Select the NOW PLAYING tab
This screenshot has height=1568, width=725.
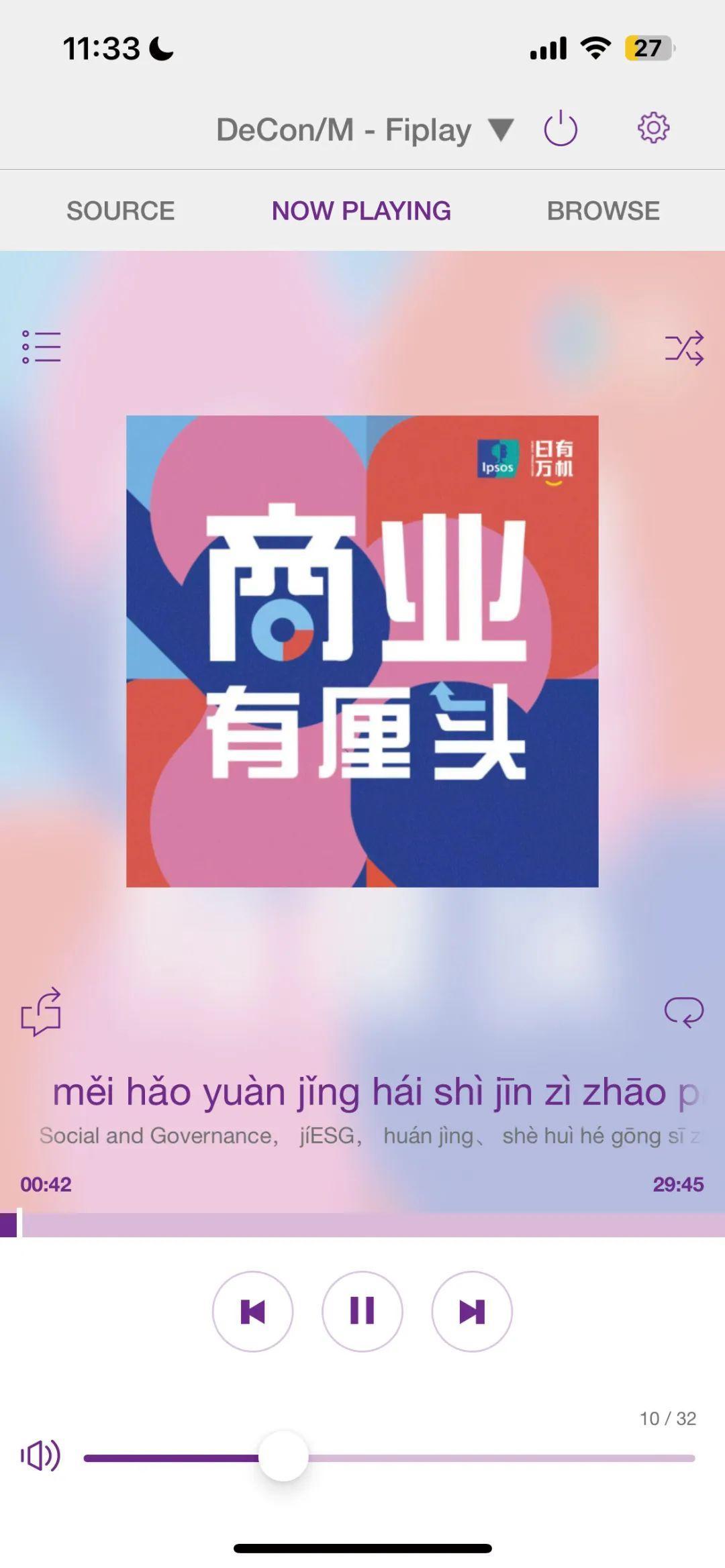click(x=361, y=211)
